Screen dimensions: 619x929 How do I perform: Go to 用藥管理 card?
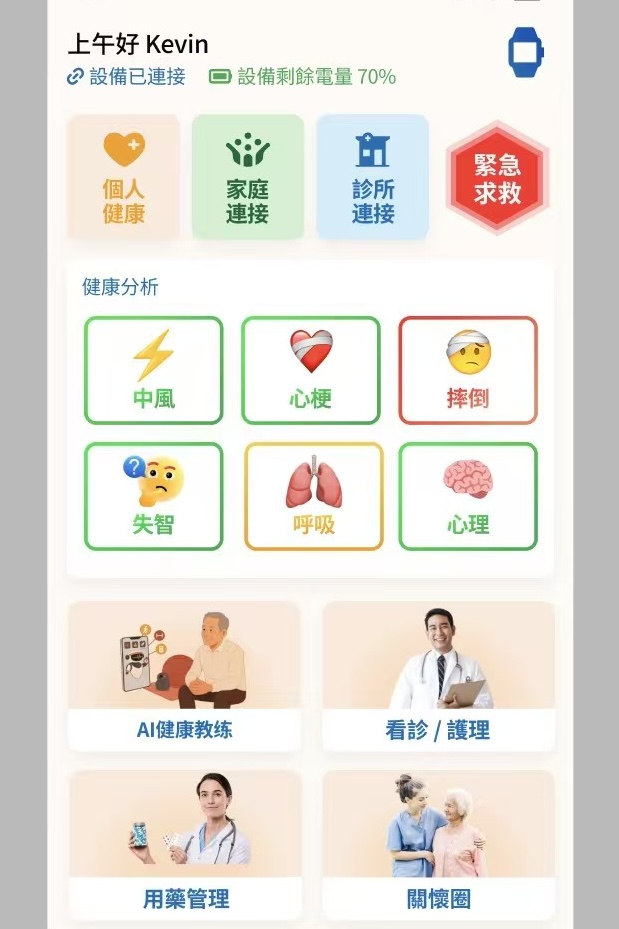pyautogui.click(x=185, y=845)
